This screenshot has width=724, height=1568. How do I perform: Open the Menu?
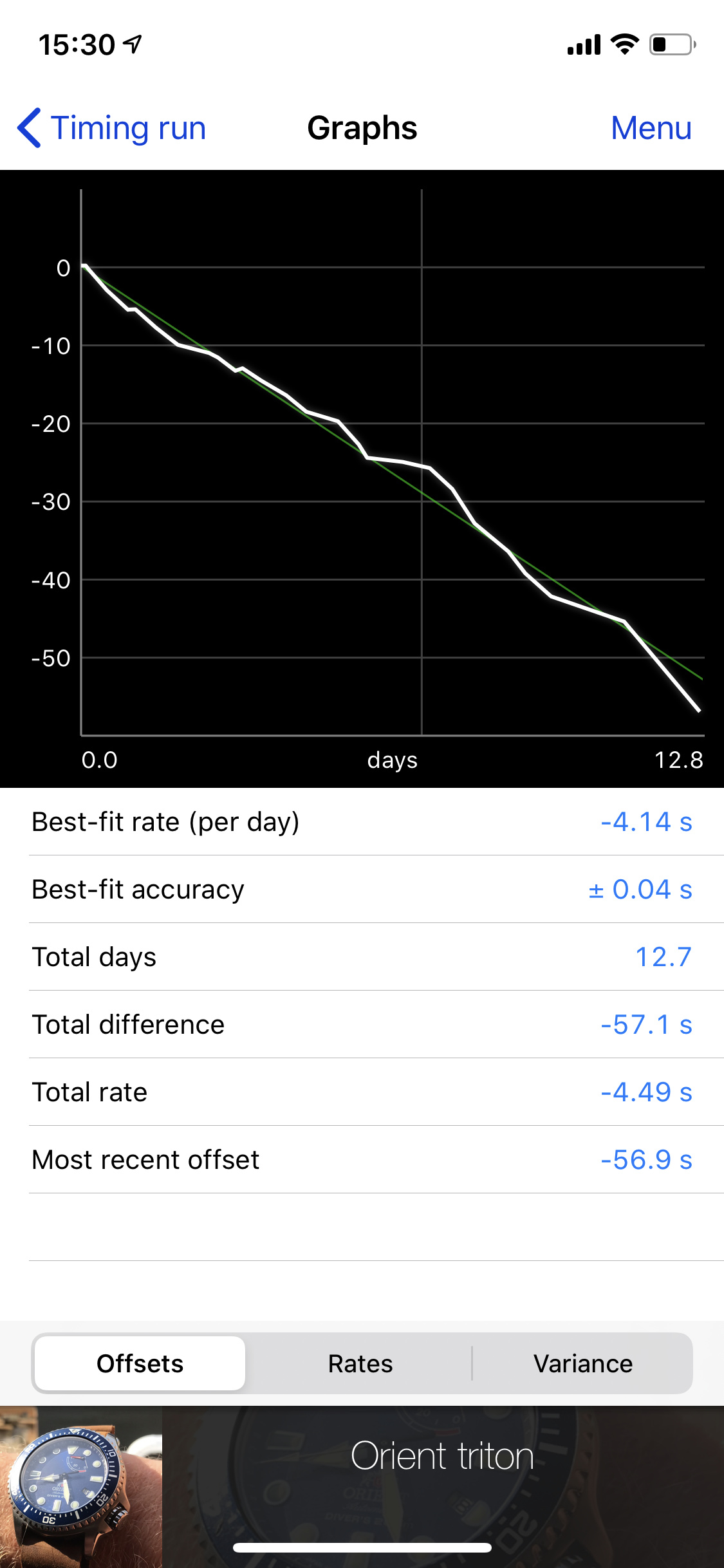pos(651,127)
